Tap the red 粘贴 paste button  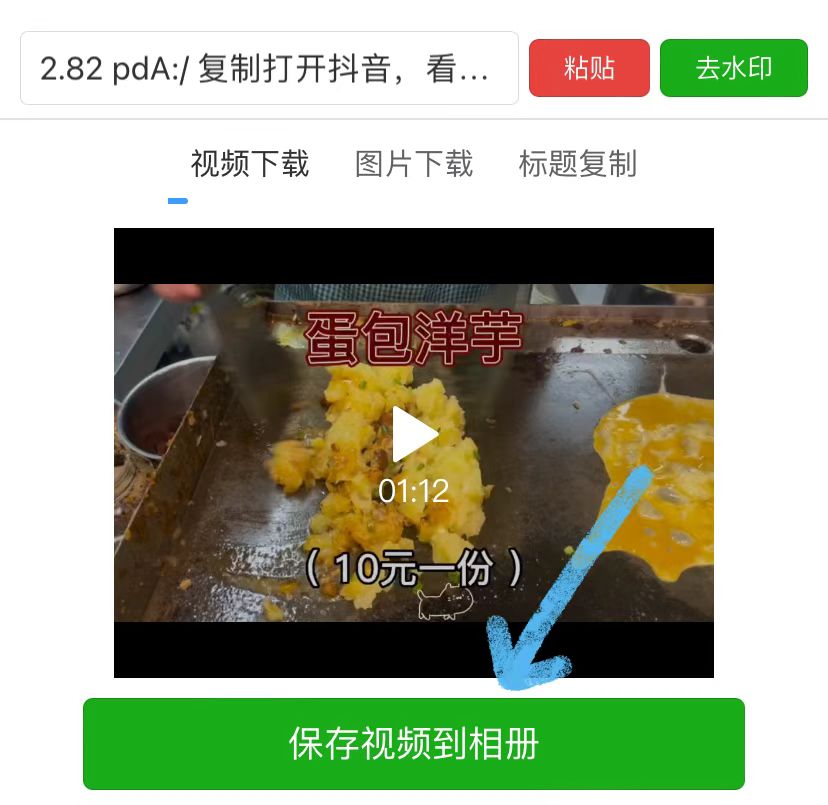589,68
